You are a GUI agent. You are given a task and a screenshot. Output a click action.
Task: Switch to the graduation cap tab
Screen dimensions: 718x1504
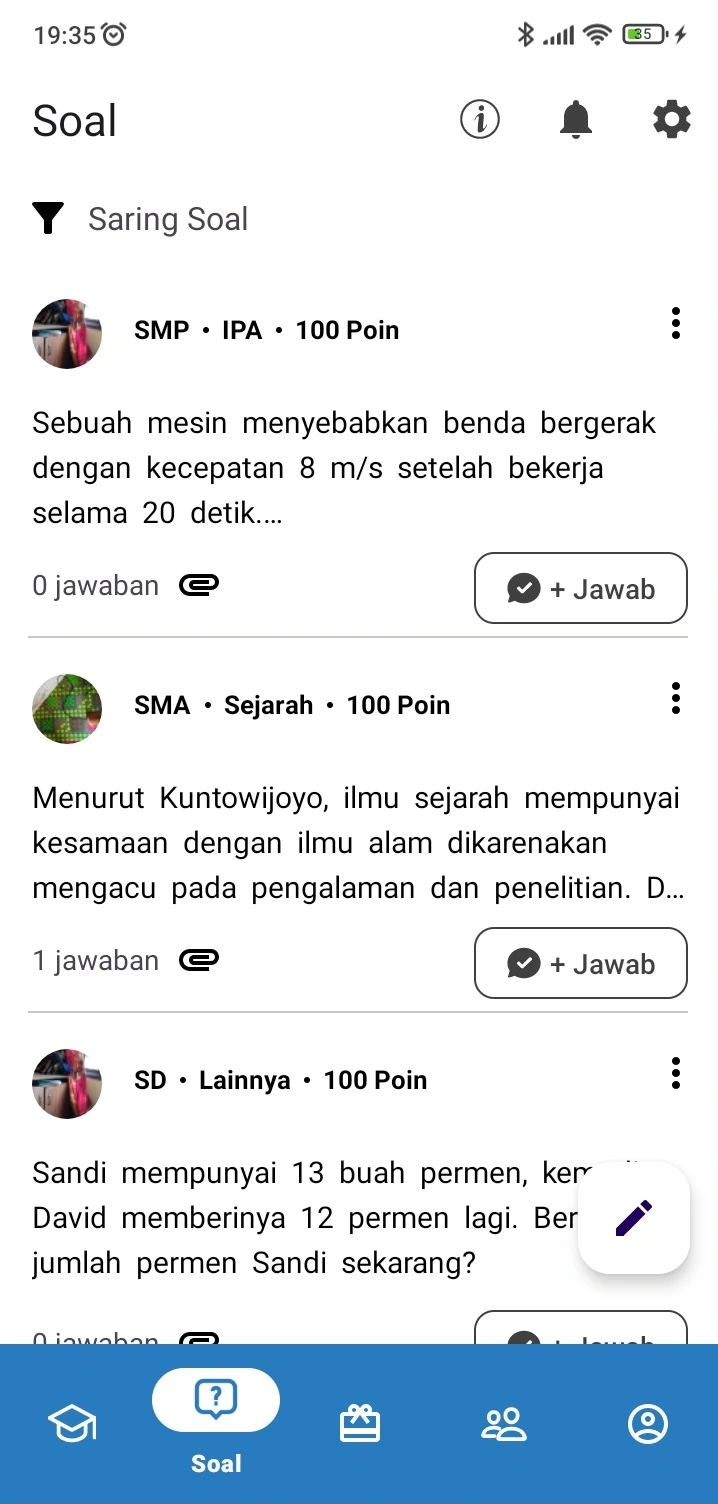[72, 1424]
